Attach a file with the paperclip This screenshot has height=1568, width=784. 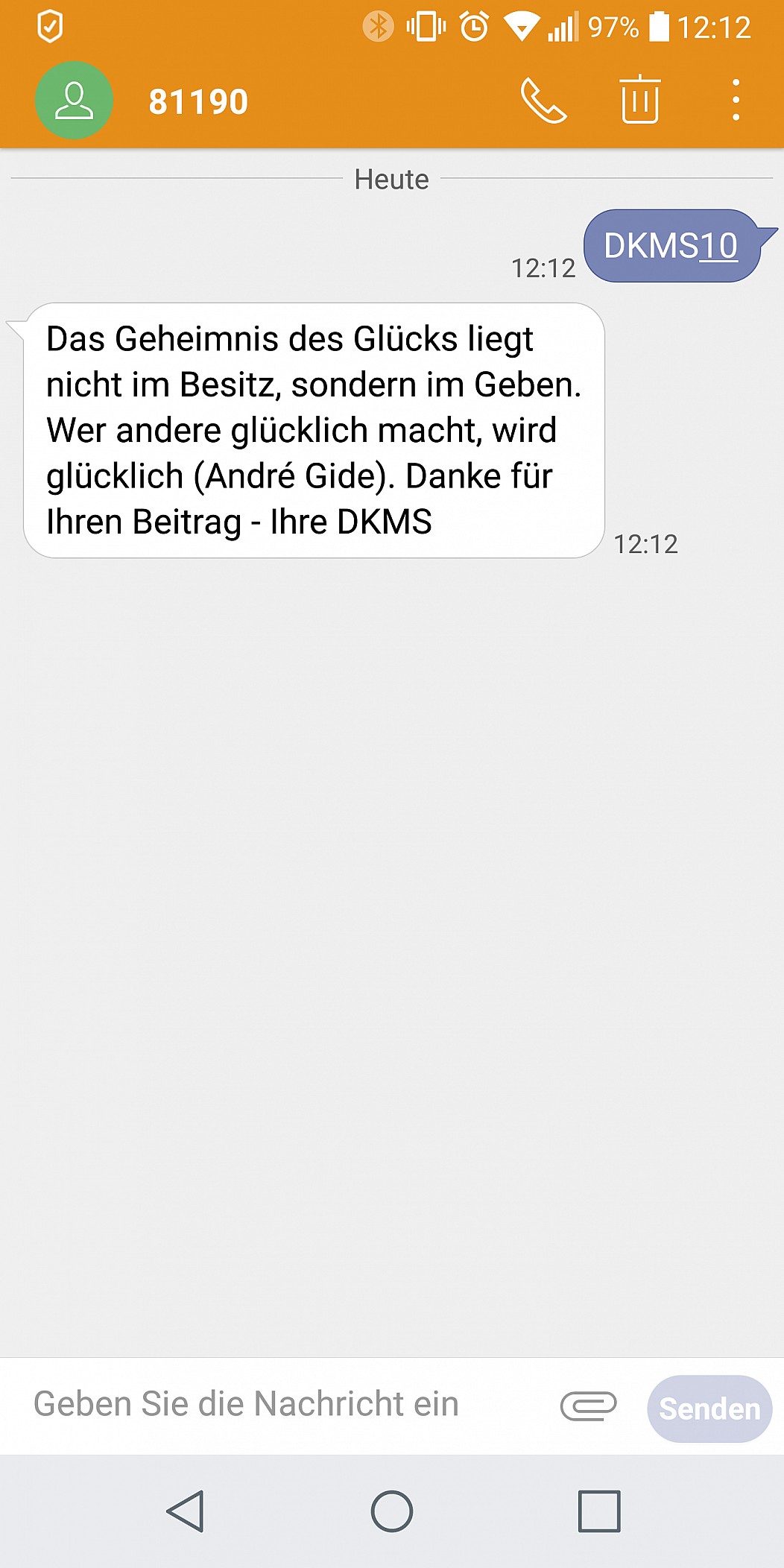click(588, 1406)
